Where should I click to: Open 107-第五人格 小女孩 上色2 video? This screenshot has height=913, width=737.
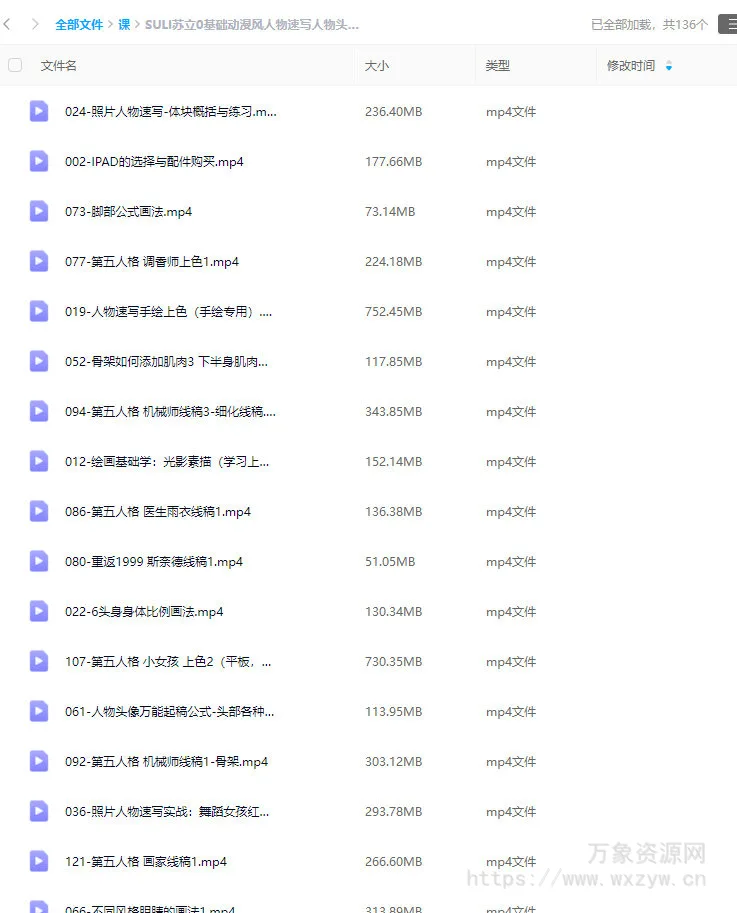[x=168, y=662]
